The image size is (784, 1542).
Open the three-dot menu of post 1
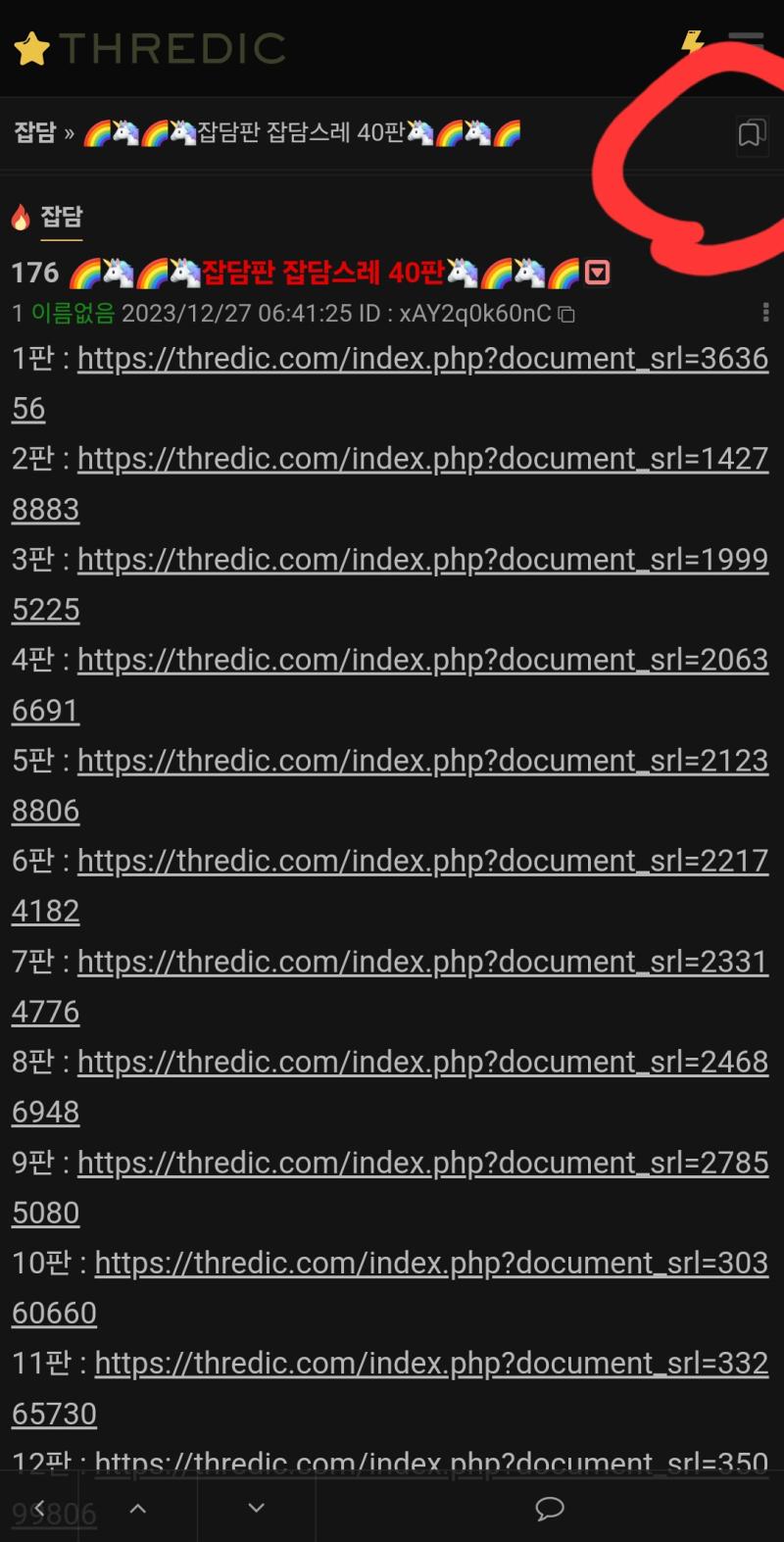(x=765, y=312)
